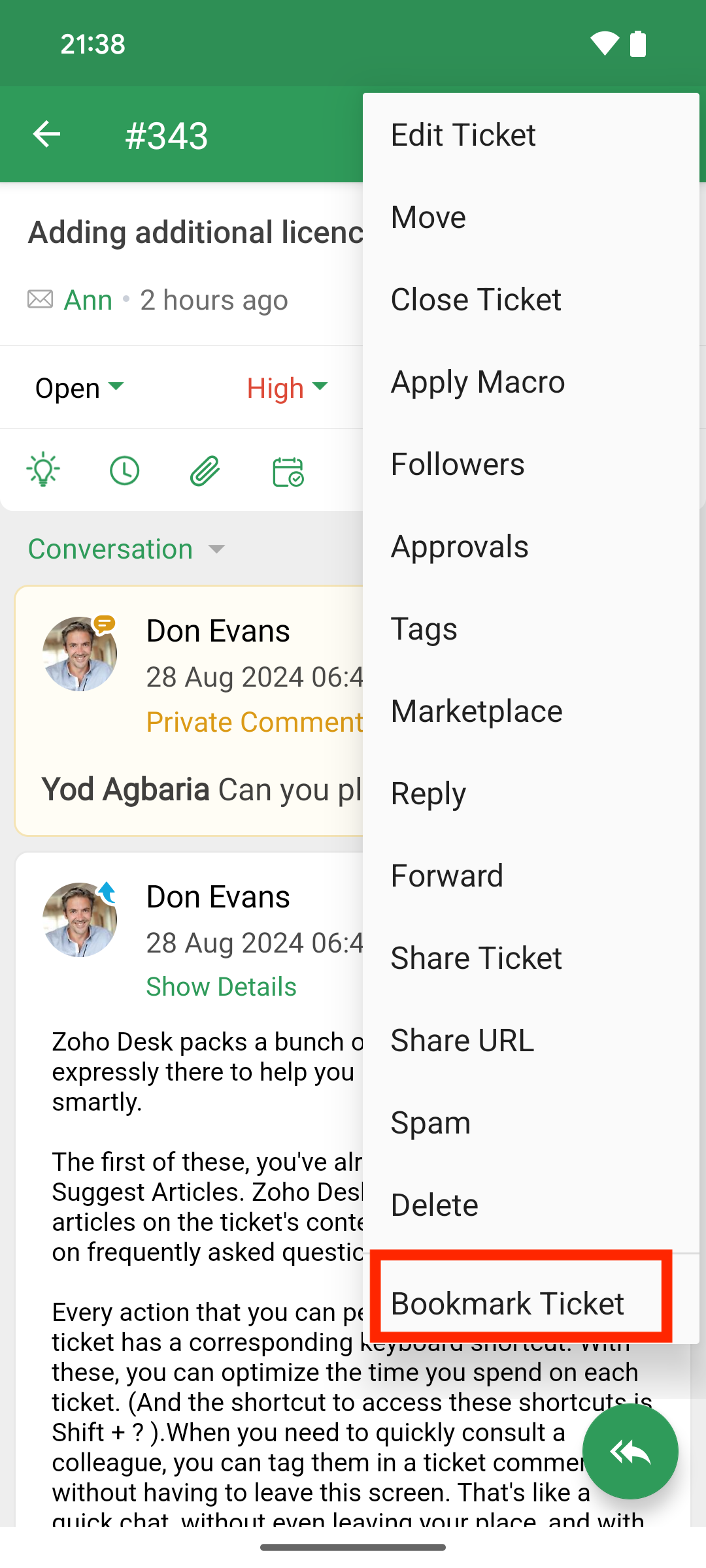Mark this ticket as Spam
Screen dimensions: 706x1568
(430, 1123)
